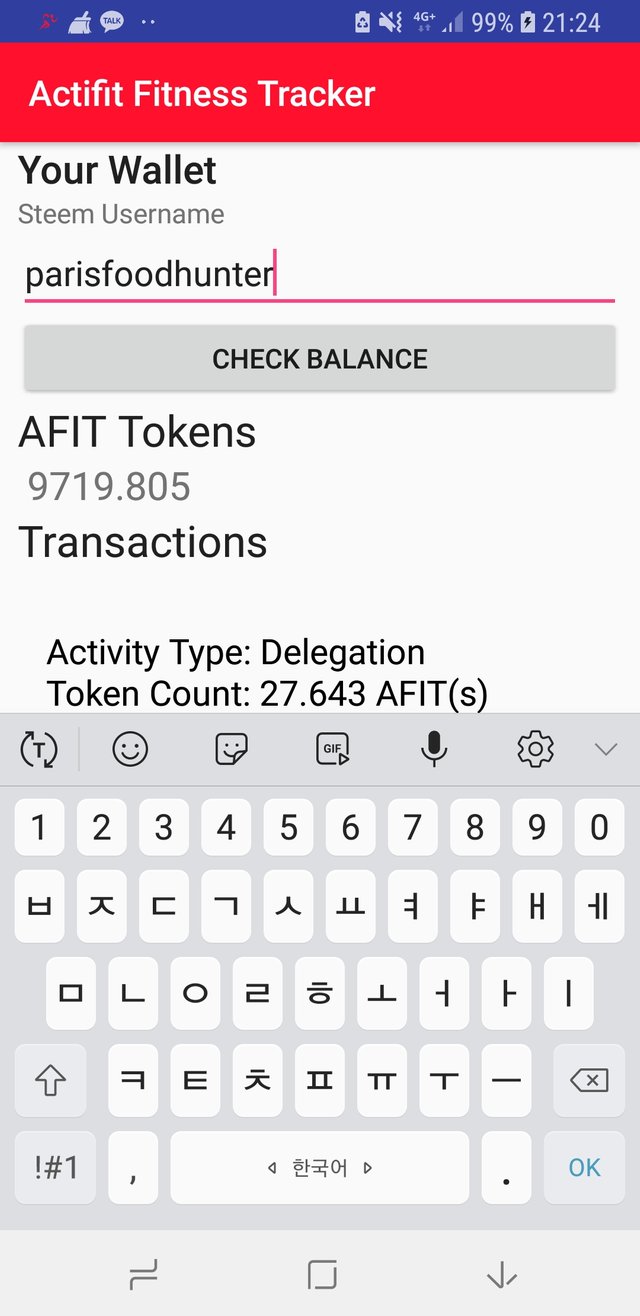640x1316 pixels.
Task: Tap the CHECK BALANCE button
Action: [x=319, y=358]
